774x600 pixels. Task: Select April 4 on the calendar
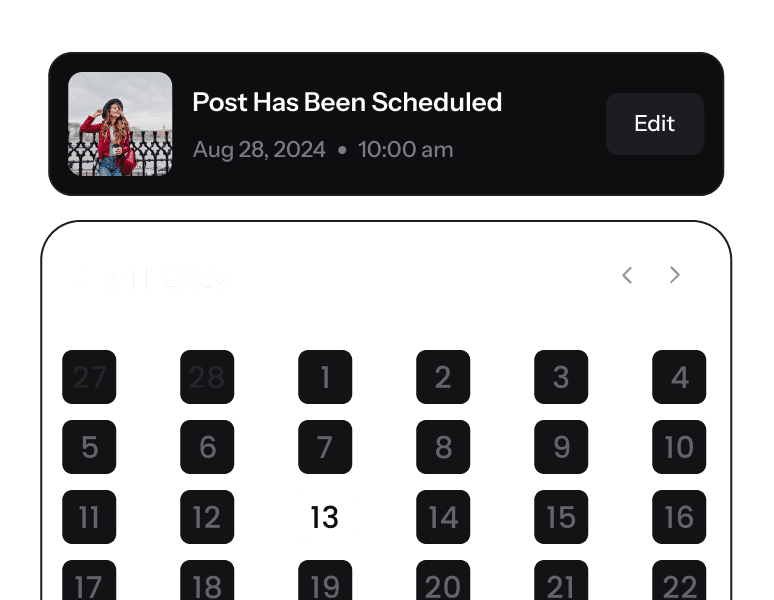[x=679, y=377]
